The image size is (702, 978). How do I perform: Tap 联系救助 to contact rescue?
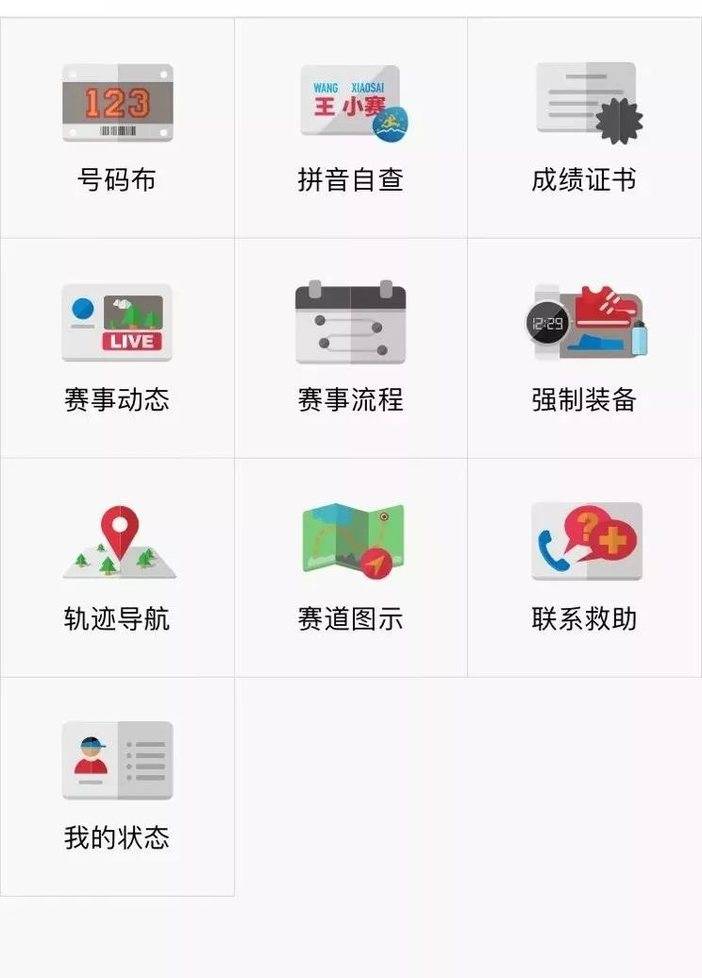584,567
